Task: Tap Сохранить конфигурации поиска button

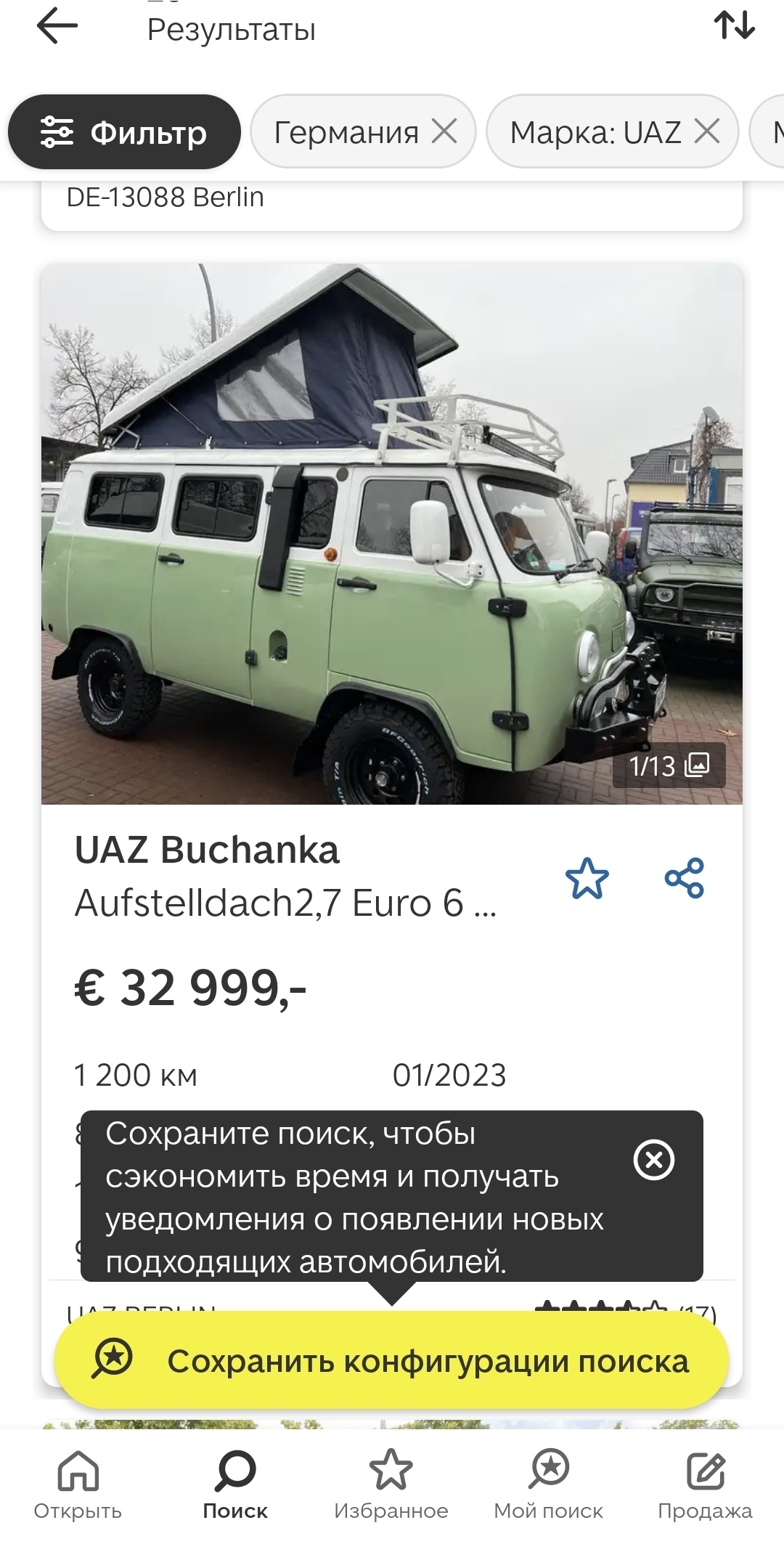Action: (x=392, y=1362)
